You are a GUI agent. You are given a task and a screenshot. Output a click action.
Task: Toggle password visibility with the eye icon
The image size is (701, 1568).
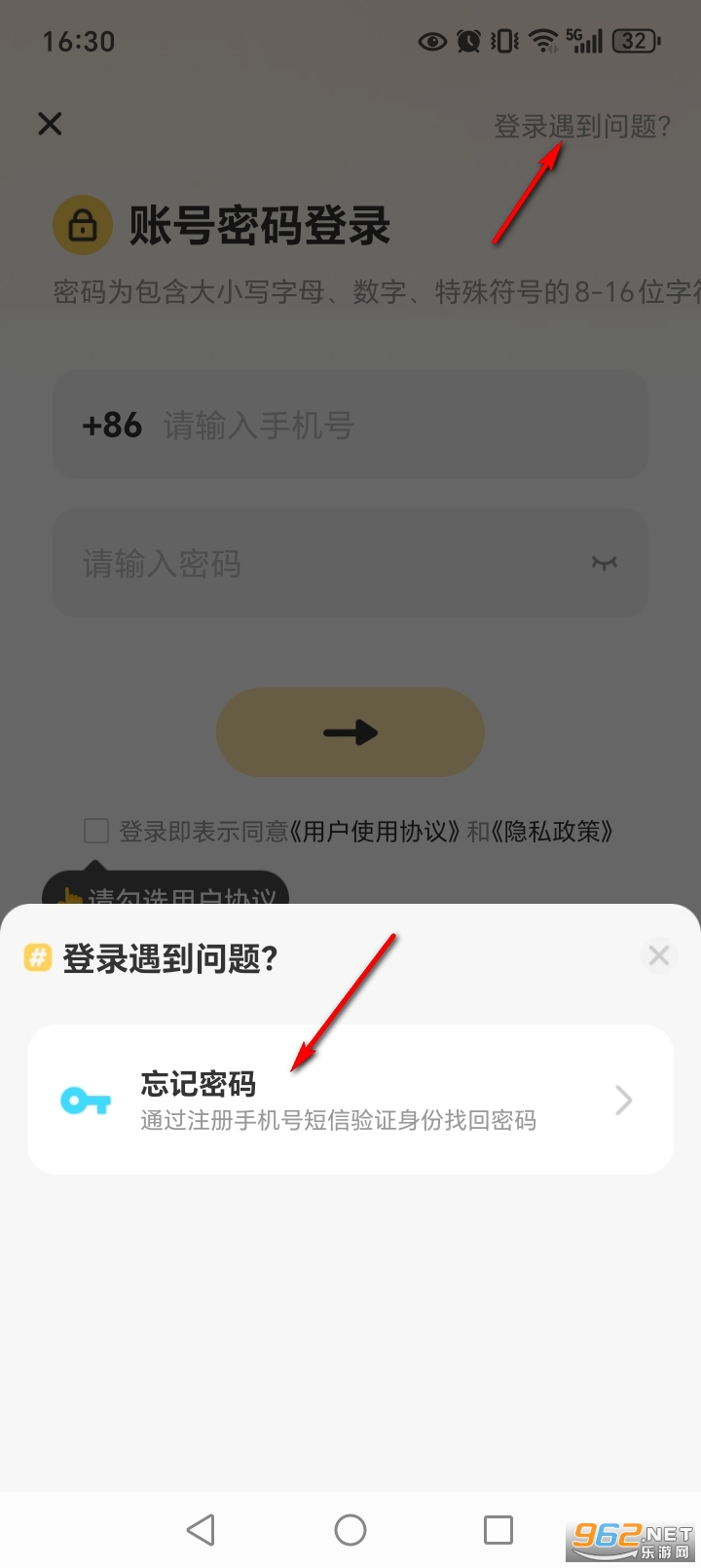click(x=606, y=564)
